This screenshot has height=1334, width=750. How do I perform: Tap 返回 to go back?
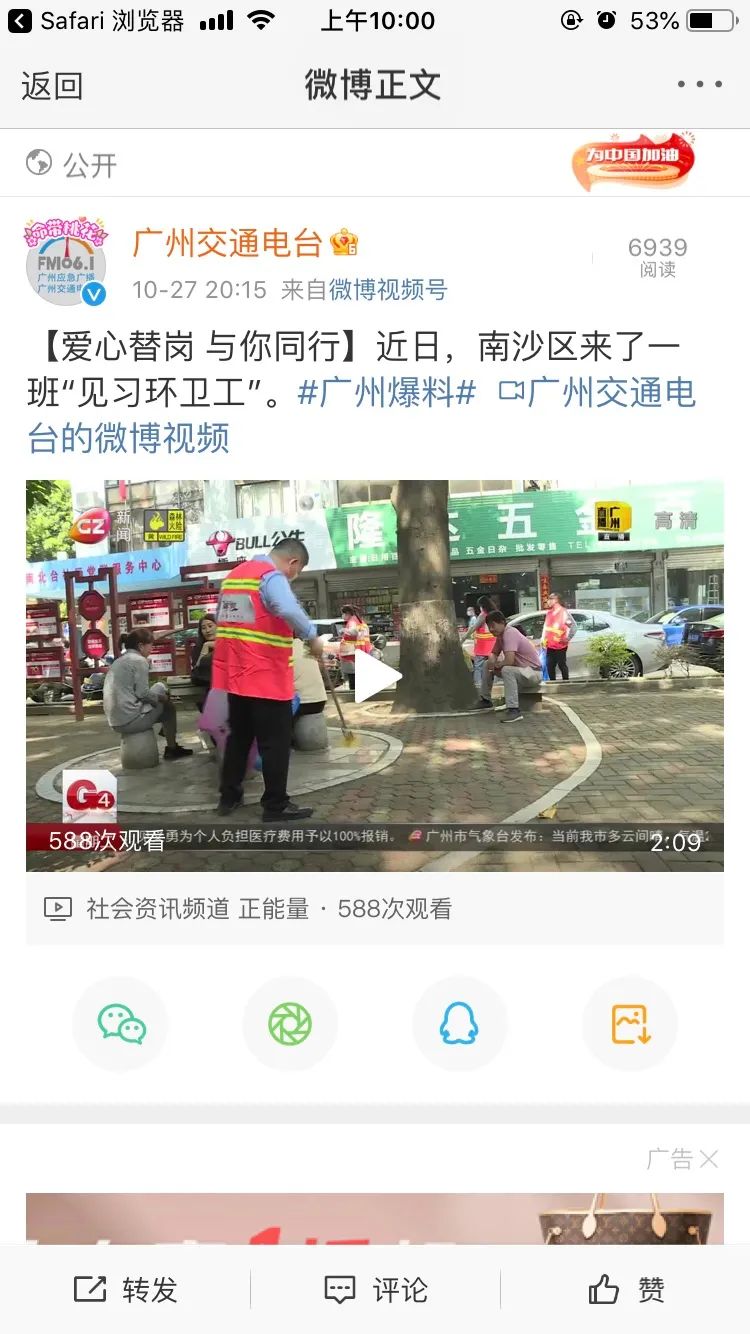pos(52,86)
